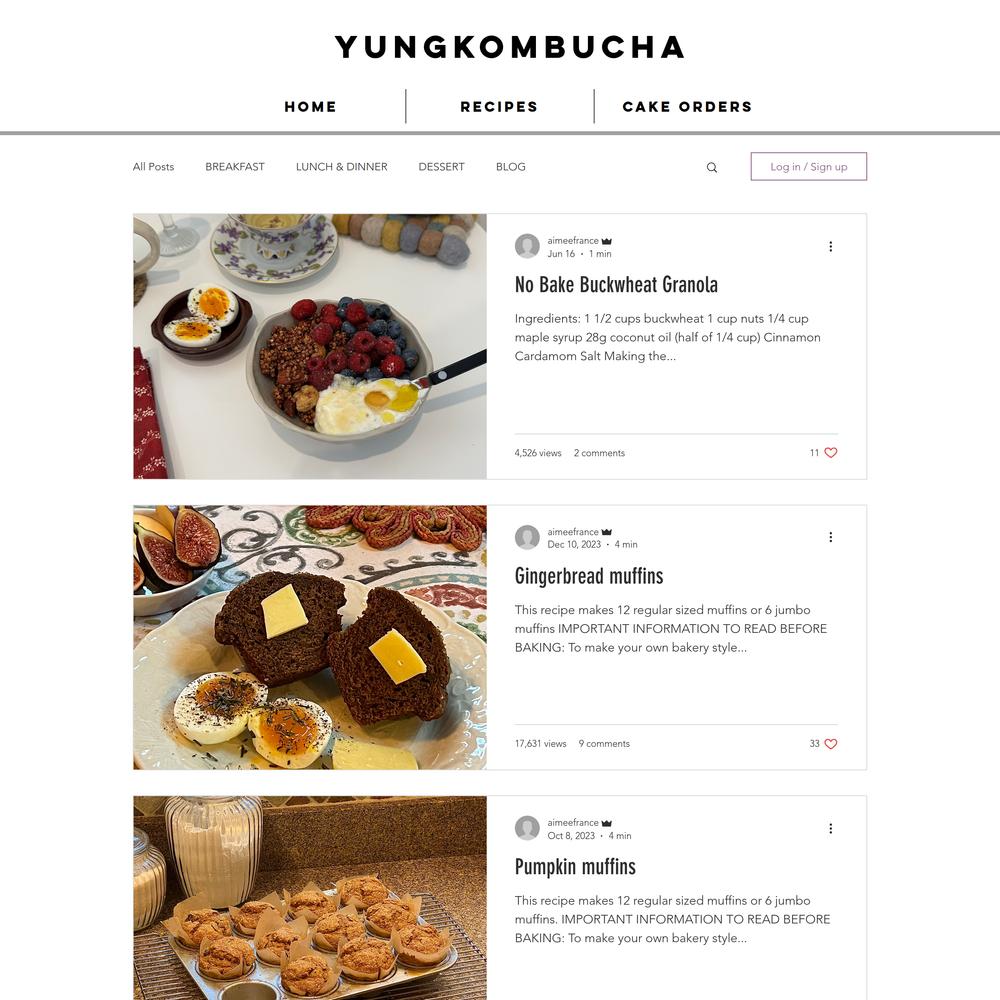1000x1000 pixels.
Task: Switch to the Blog category
Action: (510, 167)
